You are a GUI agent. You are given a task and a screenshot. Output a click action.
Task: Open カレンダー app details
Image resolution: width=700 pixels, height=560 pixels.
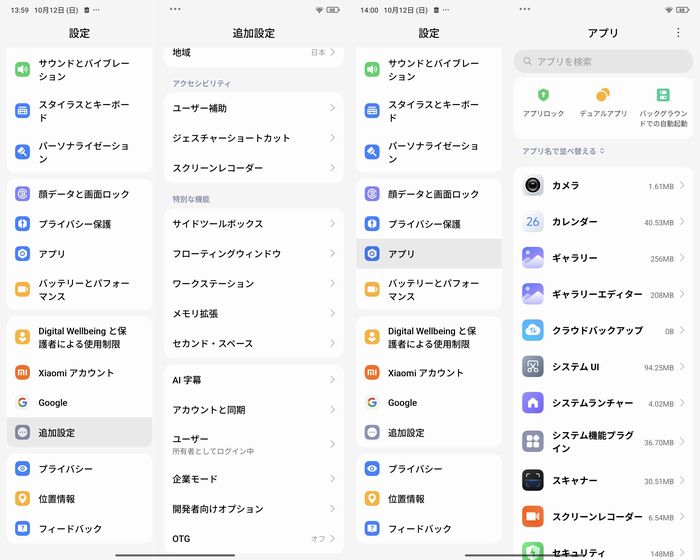[x=603, y=222]
